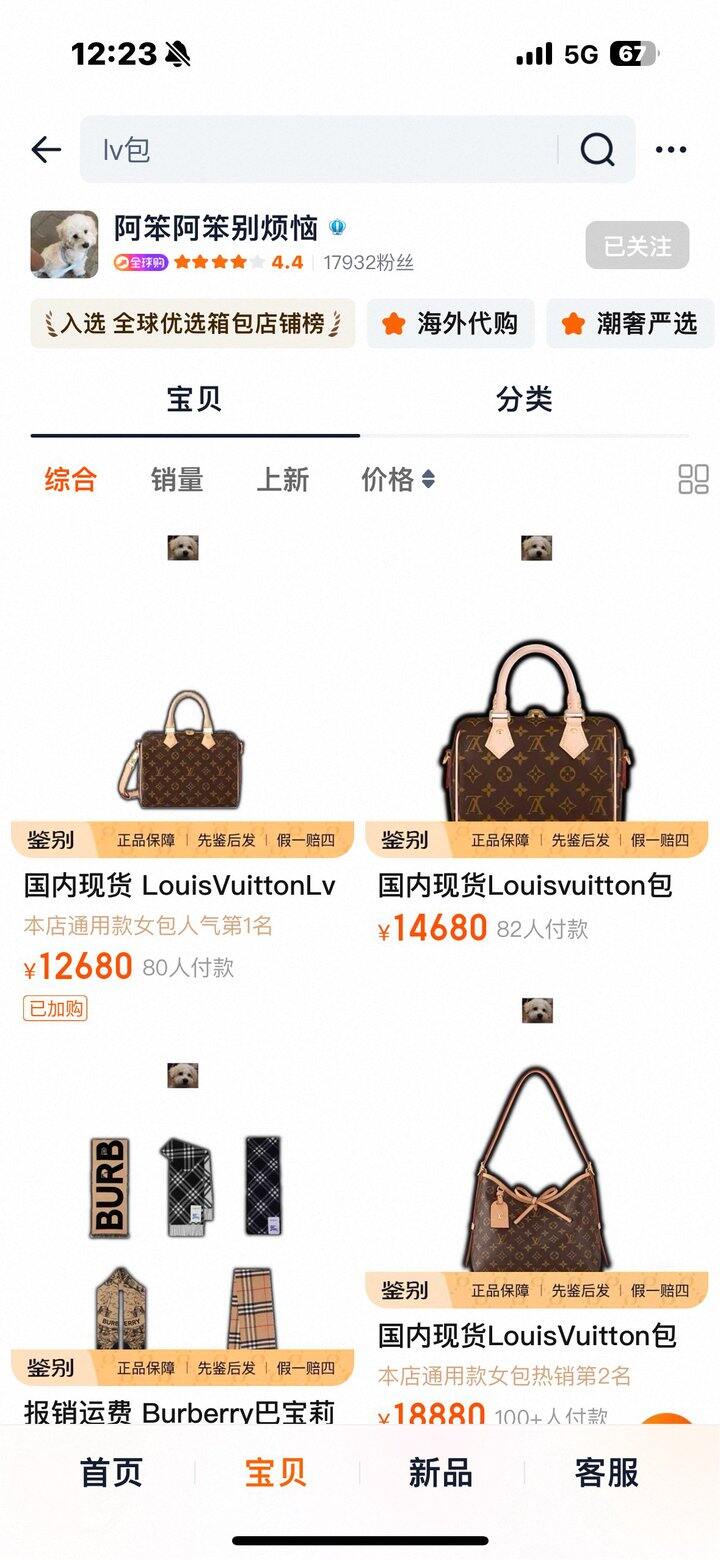The width and height of the screenshot is (720, 1560).
Task: Go back with the arrow icon
Action: pyautogui.click(x=46, y=150)
